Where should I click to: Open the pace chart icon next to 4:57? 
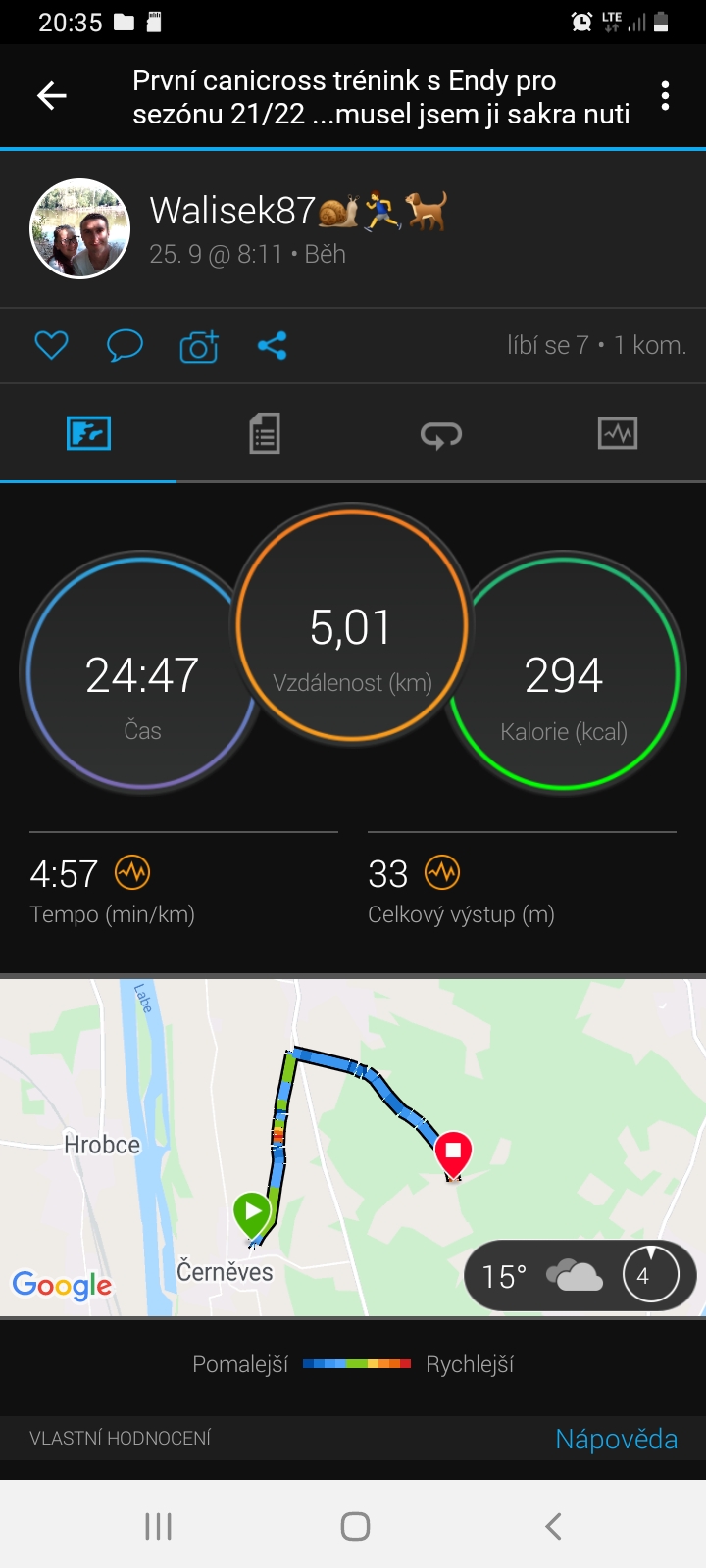click(132, 872)
